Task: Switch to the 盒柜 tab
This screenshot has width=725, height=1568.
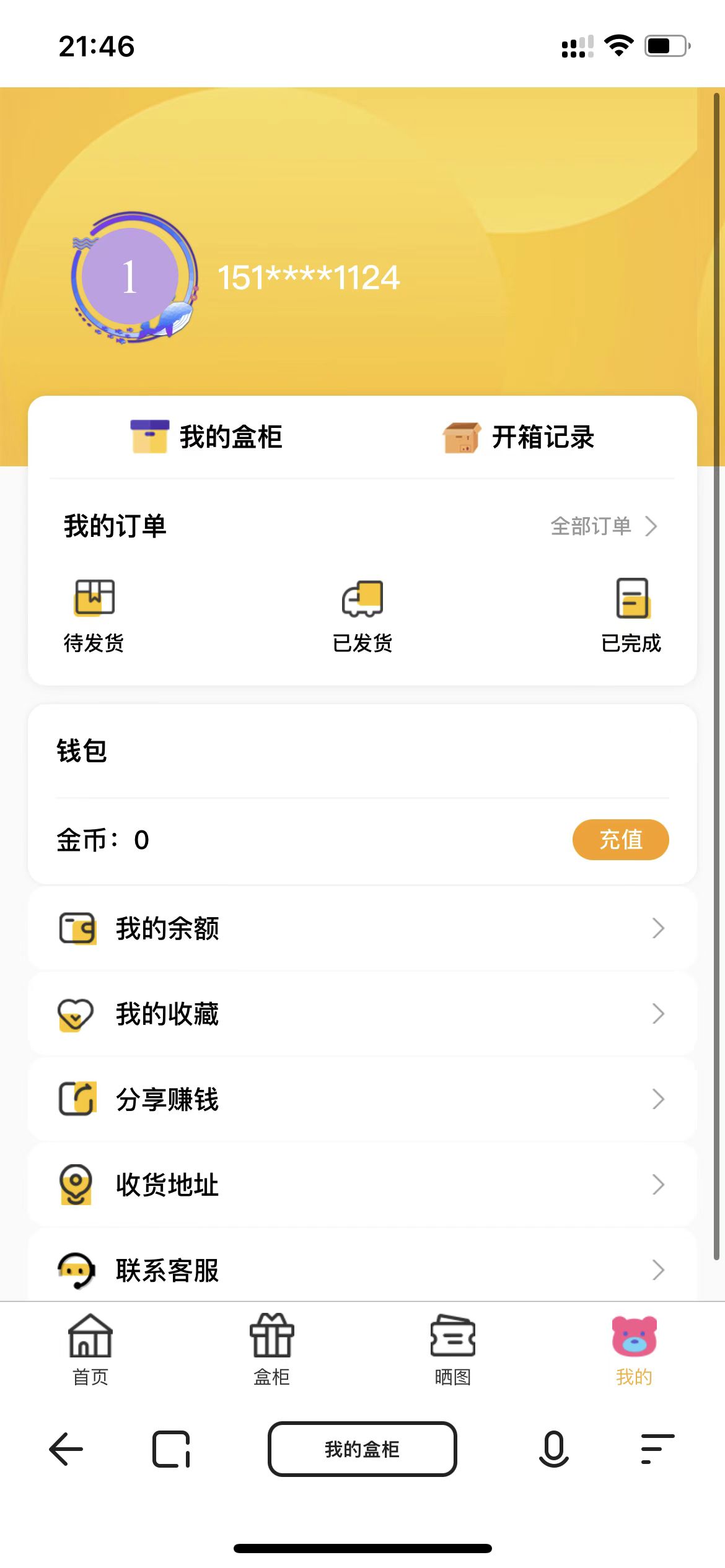Action: (271, 1350)
